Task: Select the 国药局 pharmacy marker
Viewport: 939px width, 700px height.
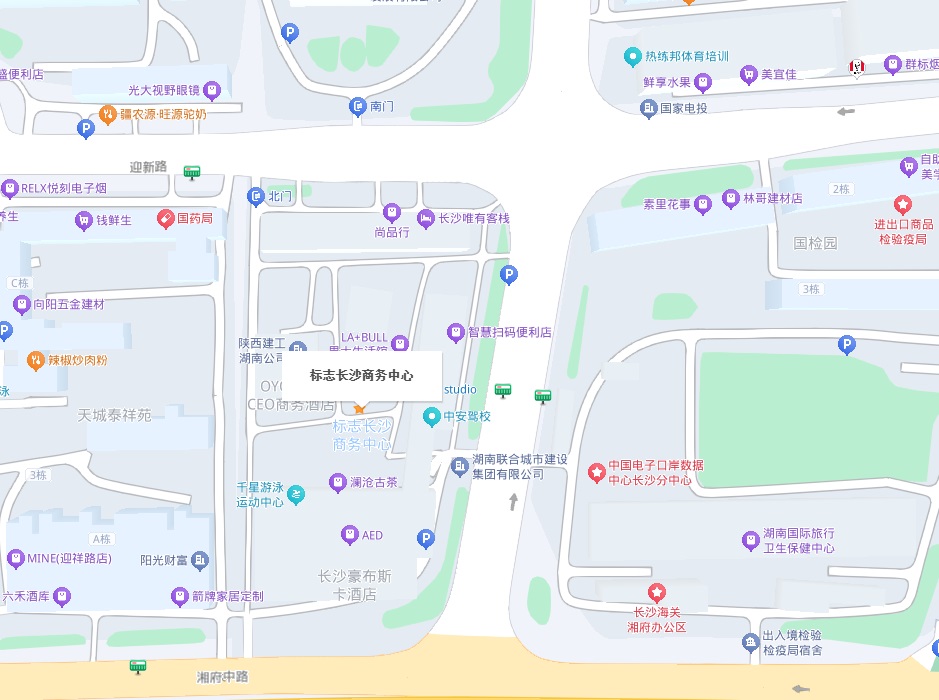Action: coord(166,218)
